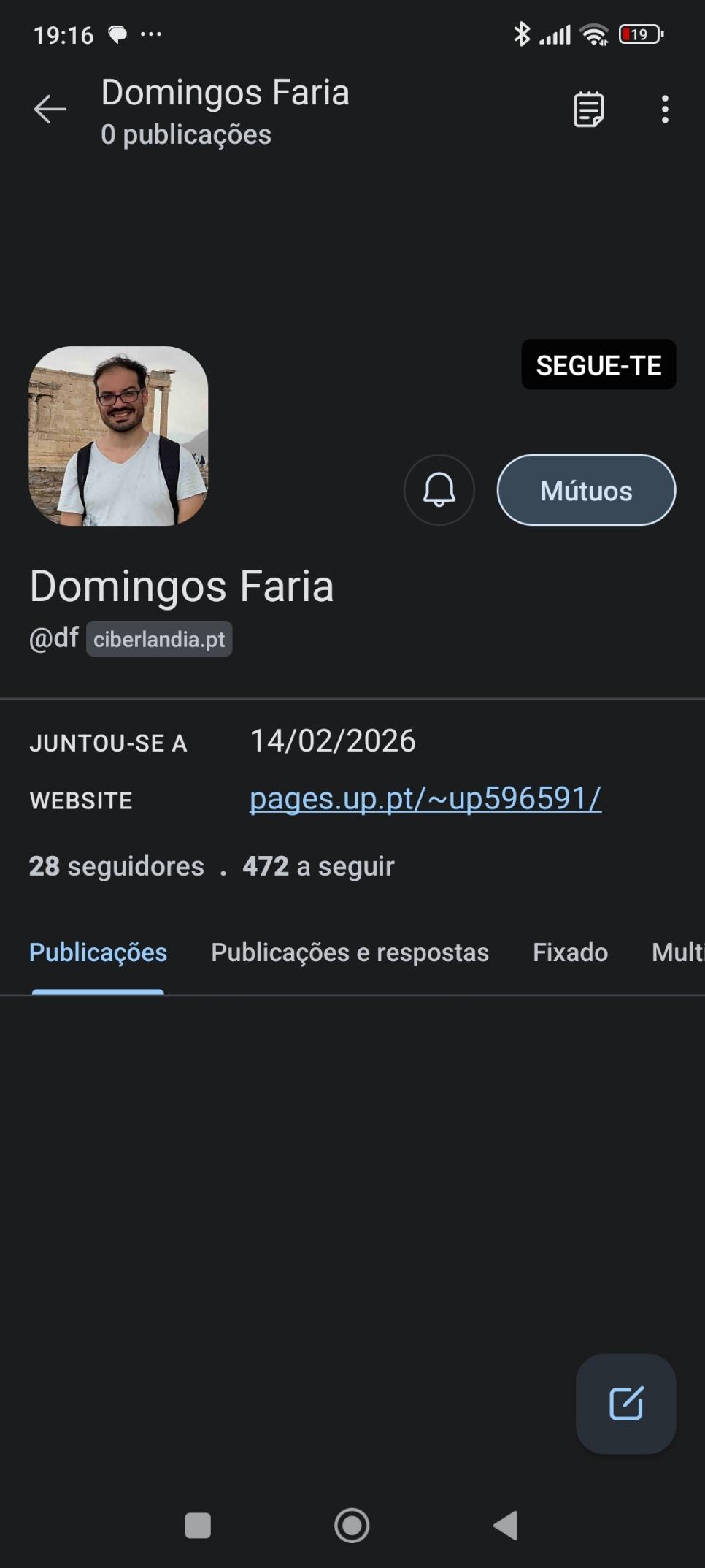705x1568 pixels.
Task: Open the notes icon in the app bar
Action: coord(588,110)
